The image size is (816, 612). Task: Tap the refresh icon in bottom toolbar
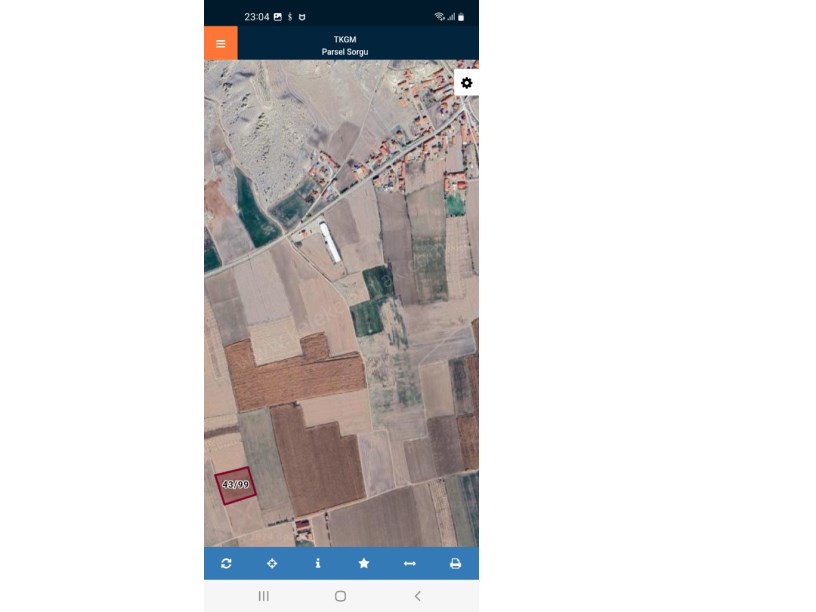[x=226, y=563]
